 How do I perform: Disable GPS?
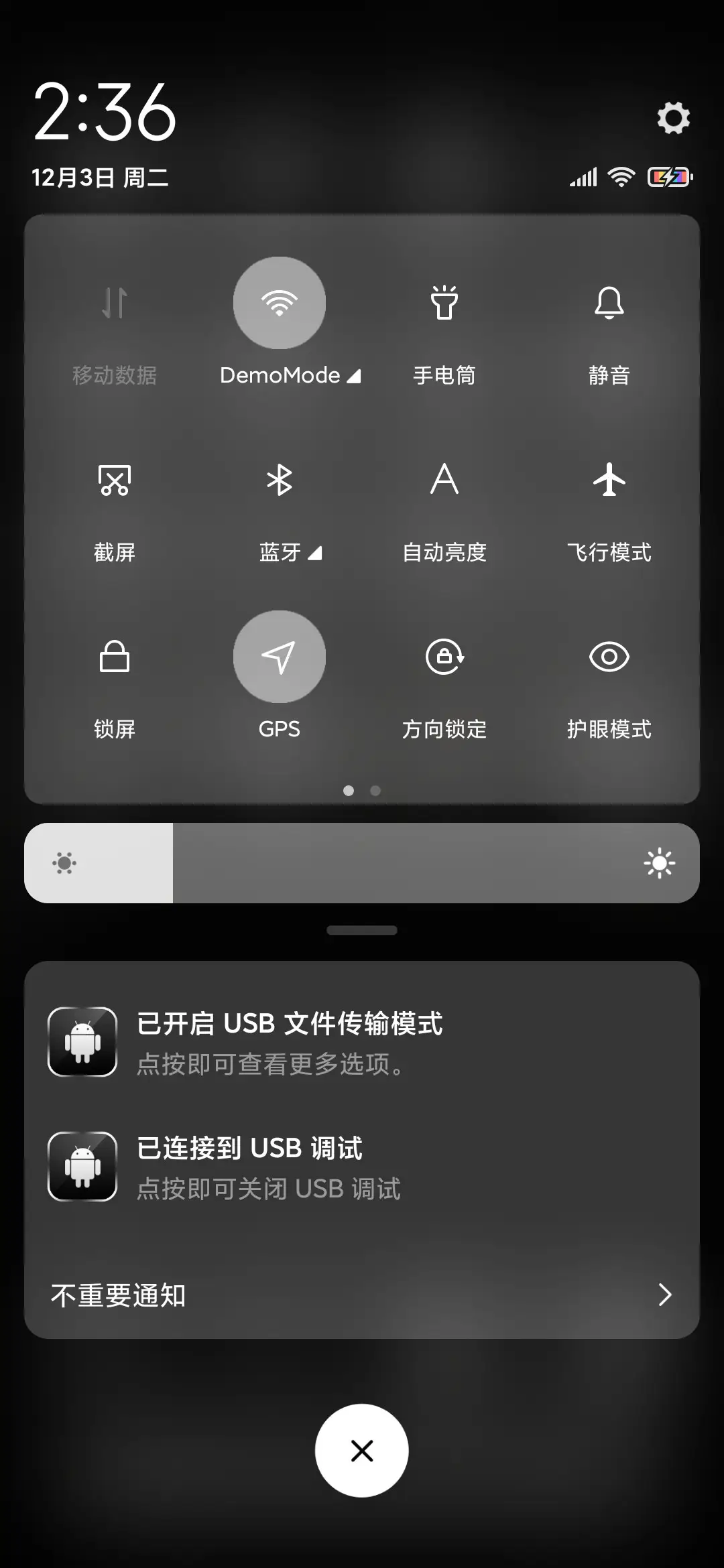(280, 657)
